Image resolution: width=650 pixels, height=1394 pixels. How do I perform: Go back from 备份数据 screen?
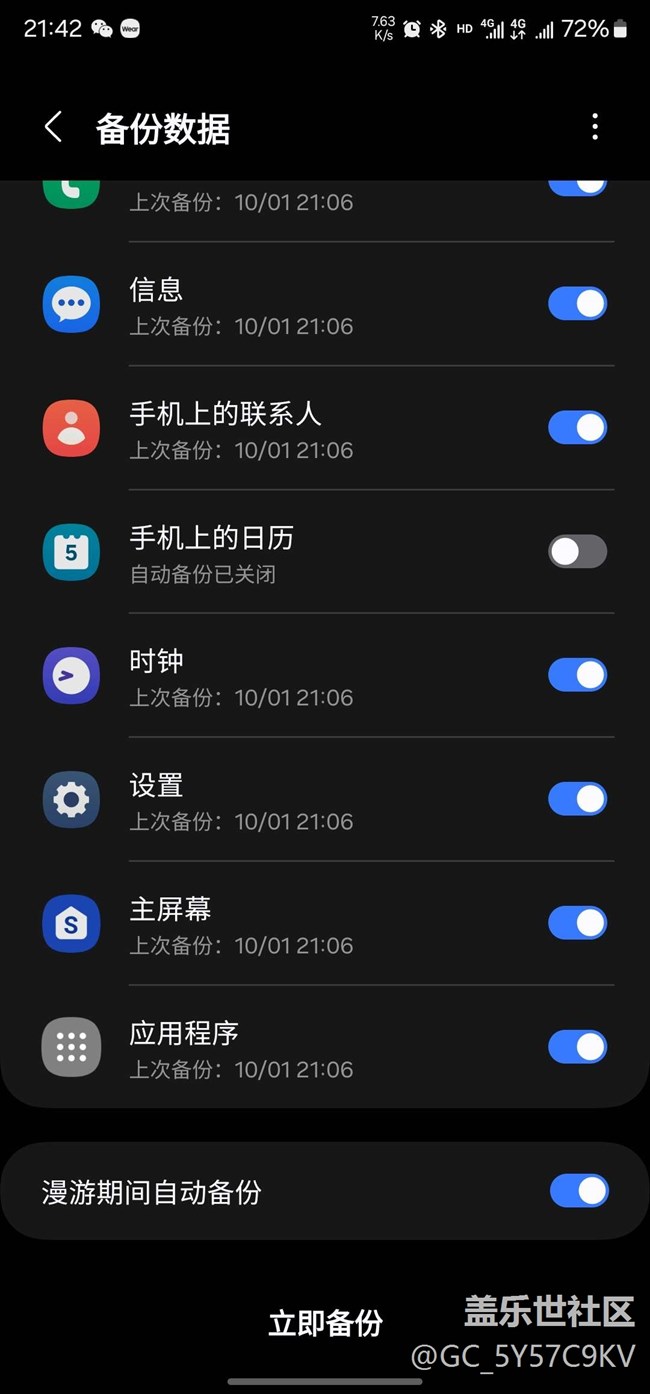54,128
